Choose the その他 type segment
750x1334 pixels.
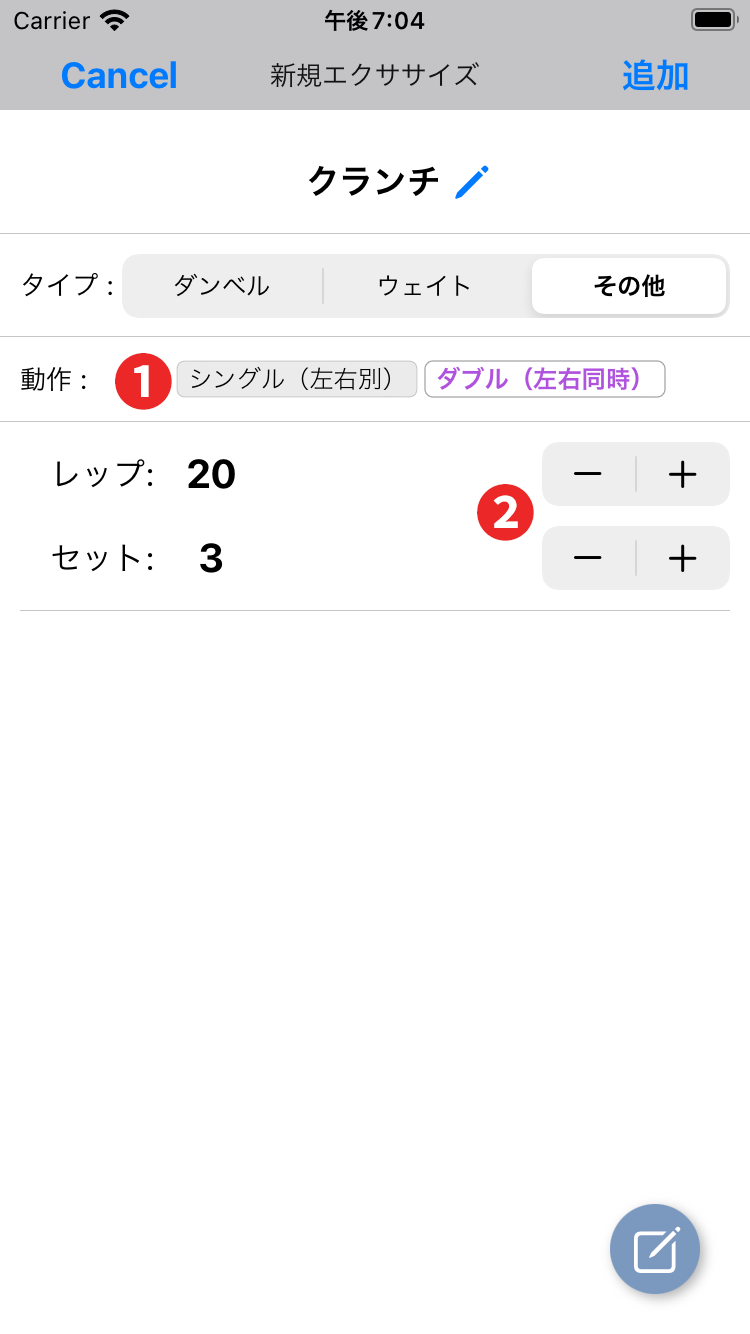629,286
